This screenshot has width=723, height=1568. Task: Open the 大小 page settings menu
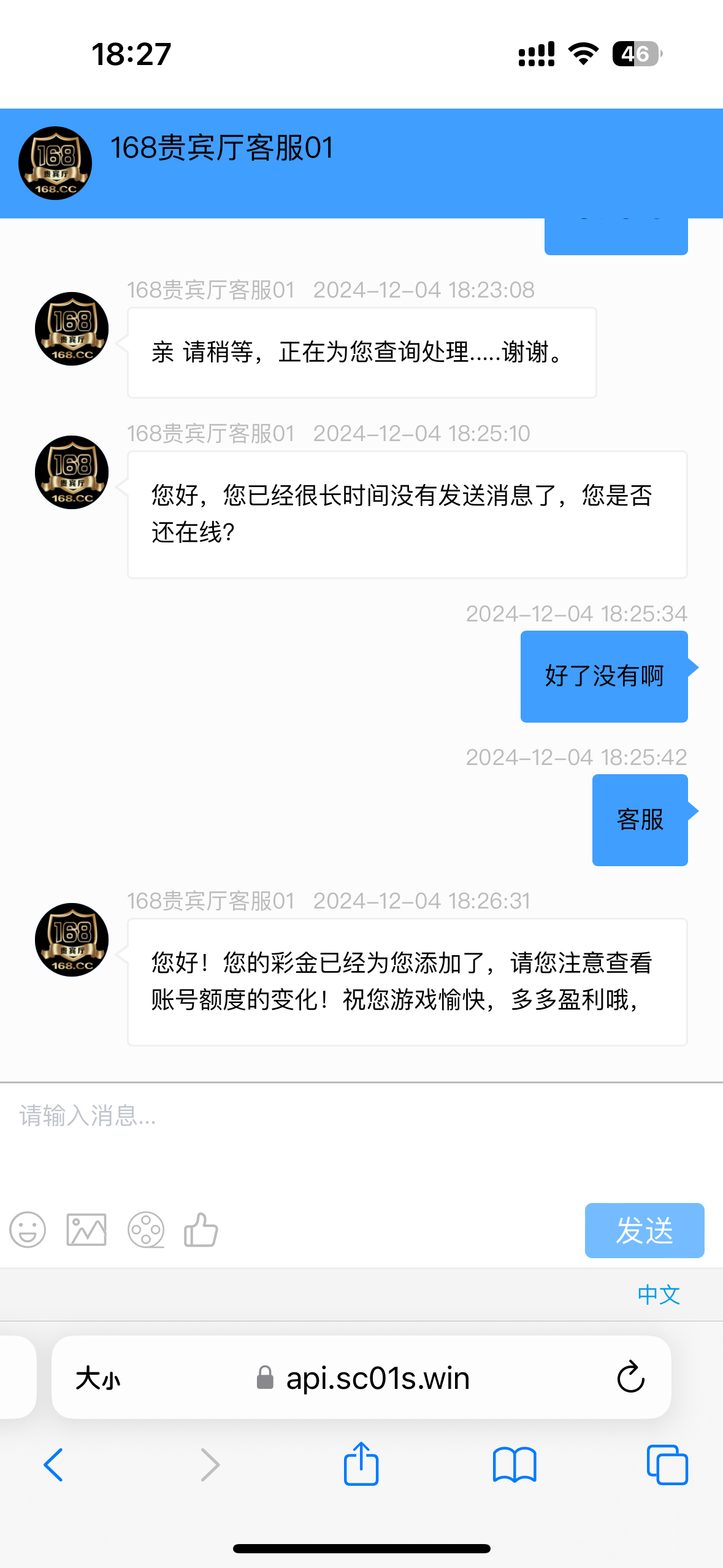pos(98,1378)
